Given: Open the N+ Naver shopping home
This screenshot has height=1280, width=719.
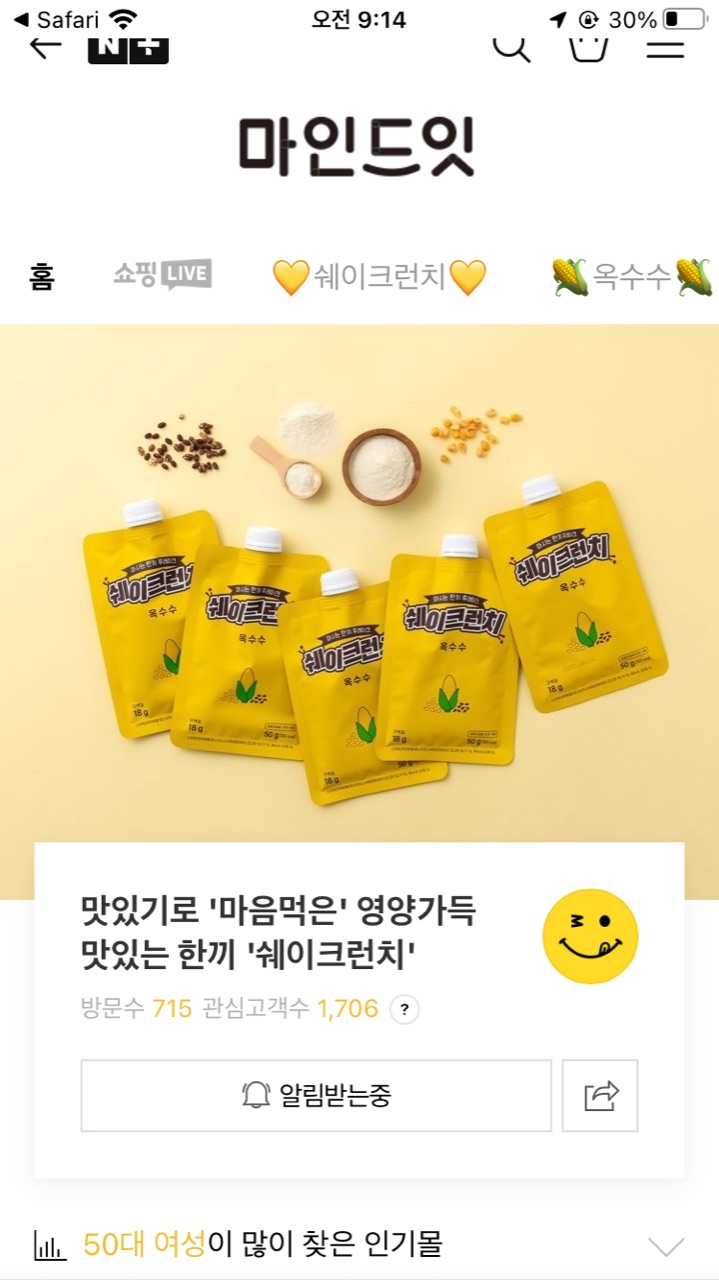Looking at the screenshot, I should (x=128, y=48).
